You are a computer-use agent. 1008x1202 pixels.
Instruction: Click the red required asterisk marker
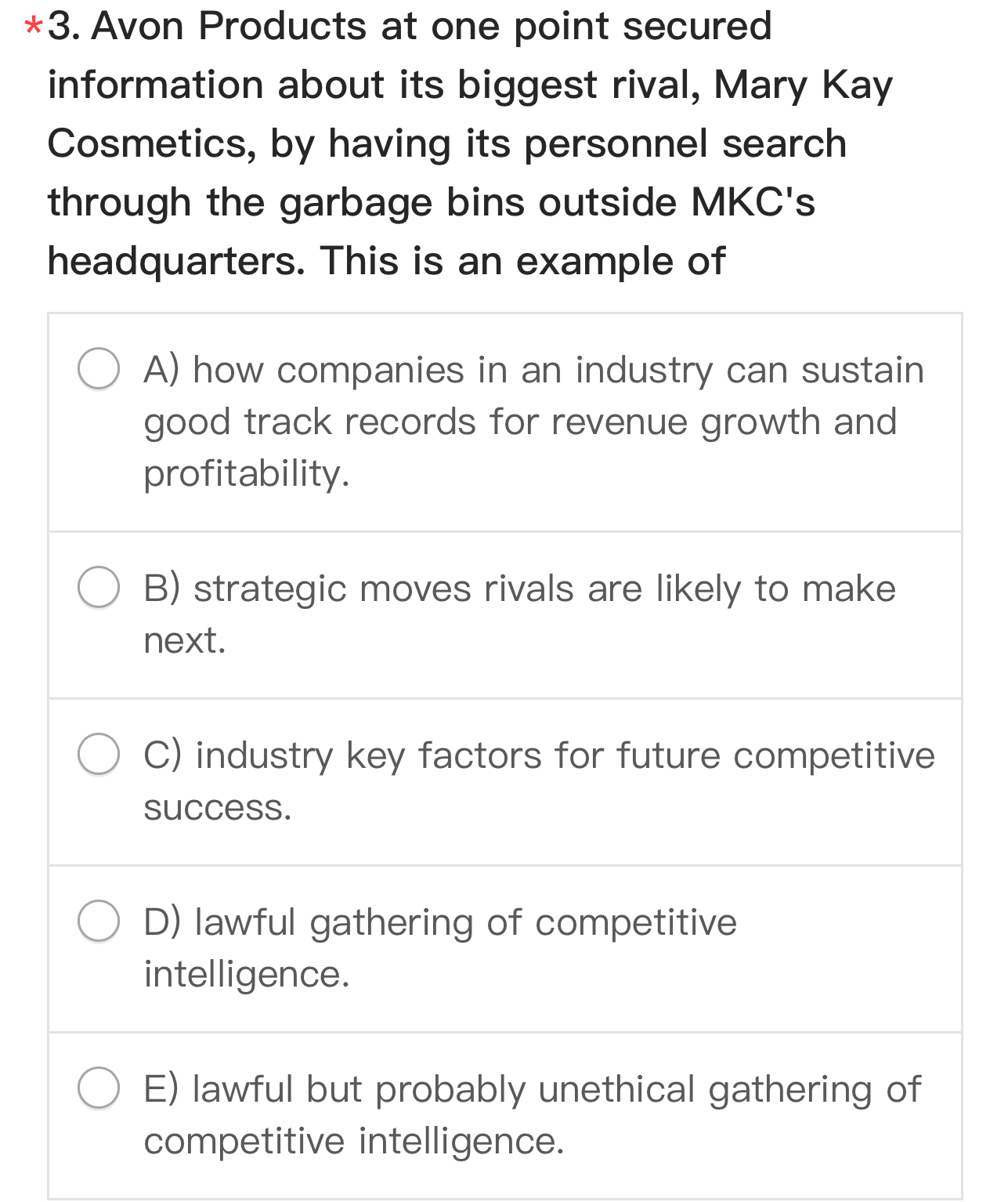tap(31, 26)
